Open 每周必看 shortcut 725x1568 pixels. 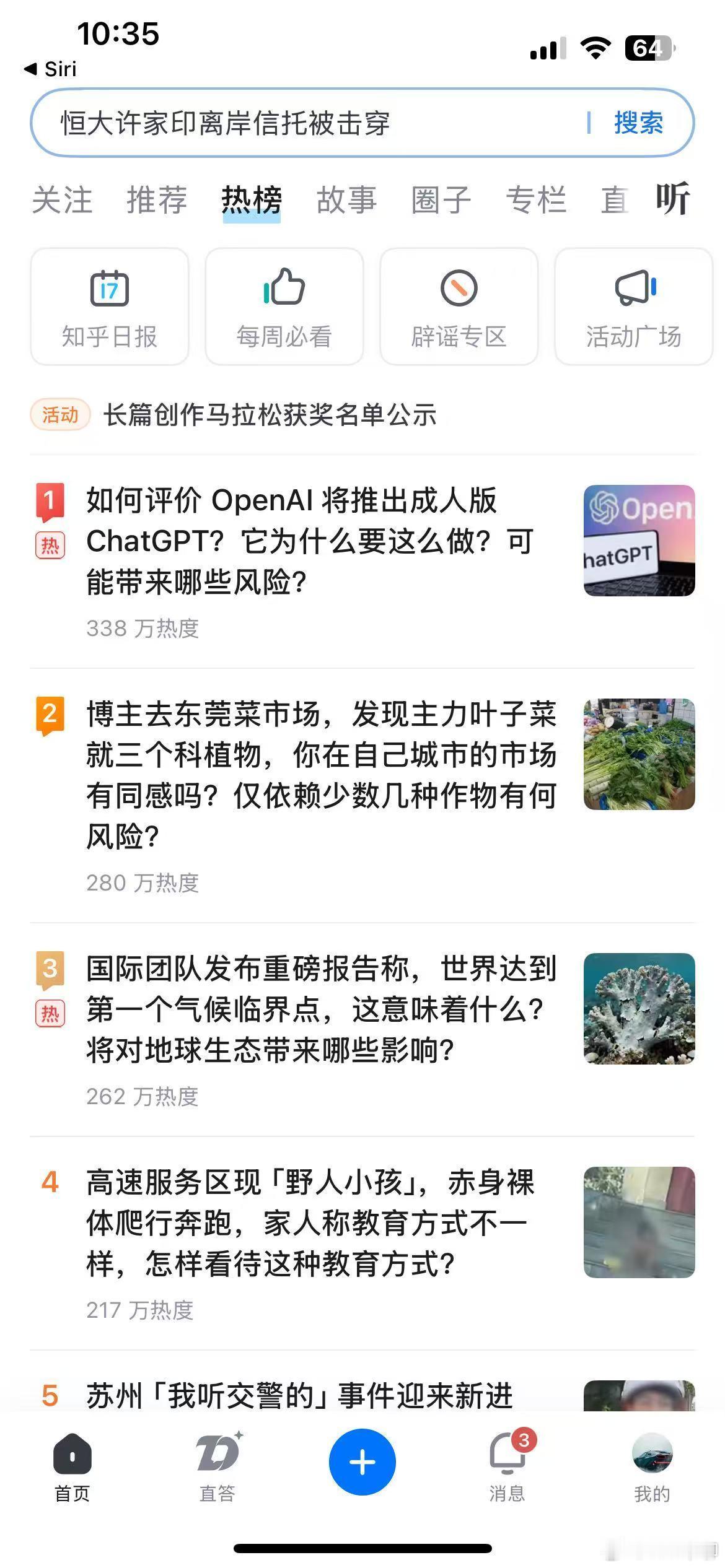point(284,307)
